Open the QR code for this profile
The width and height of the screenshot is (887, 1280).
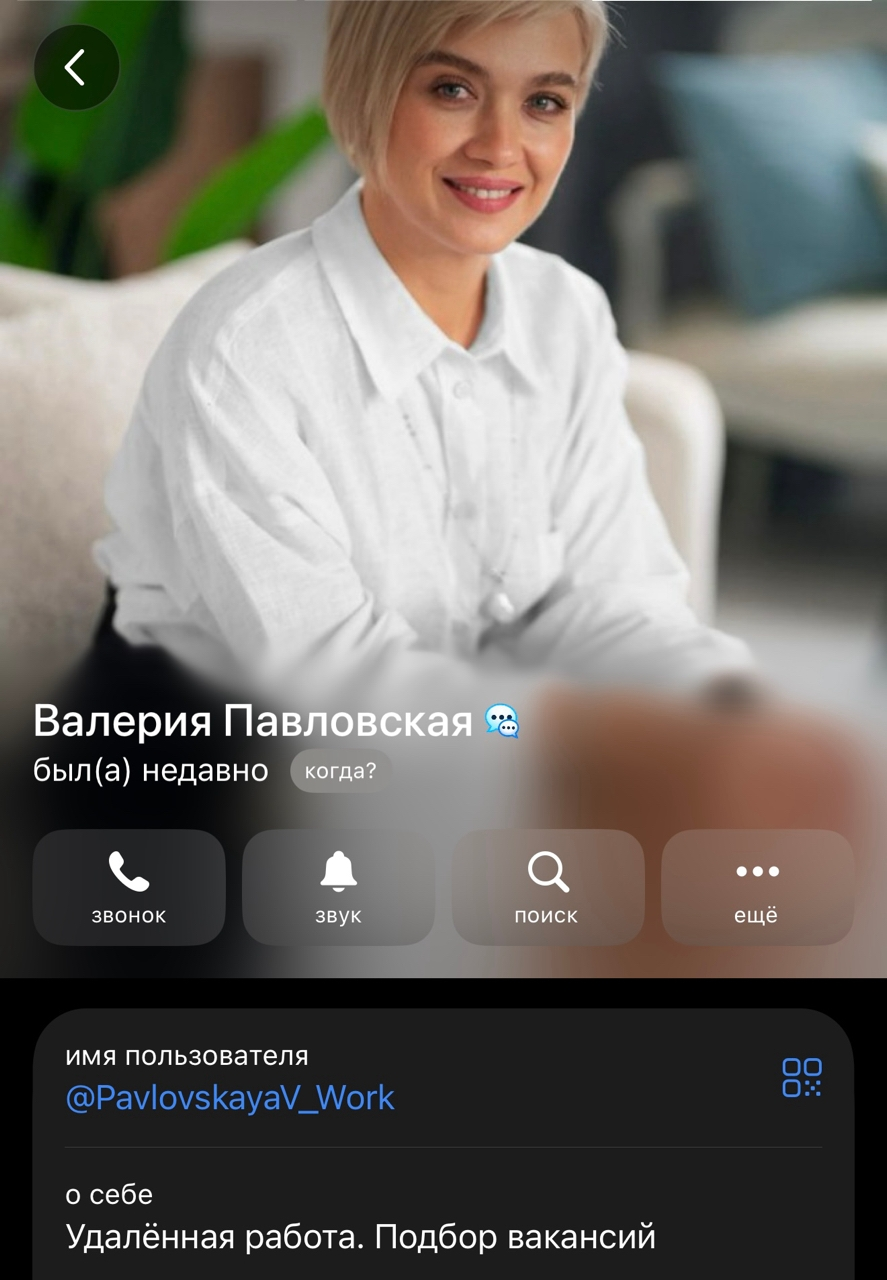800,1076
